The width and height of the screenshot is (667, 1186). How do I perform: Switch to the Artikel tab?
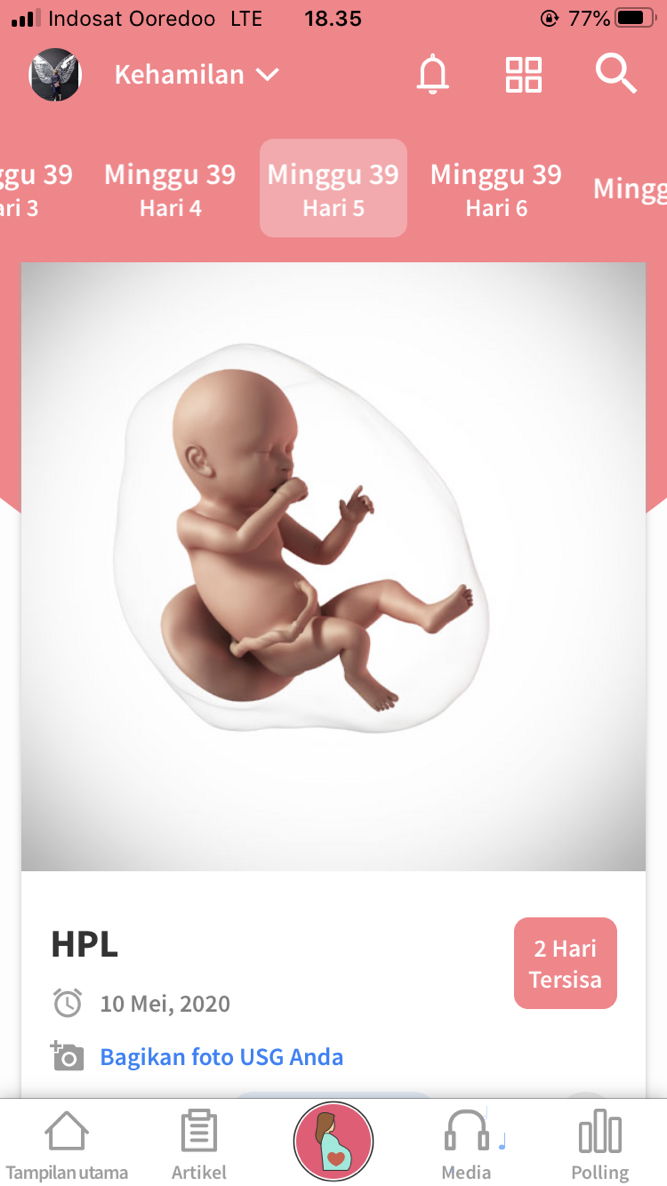pyautogui.click(x=199, y=1147)
